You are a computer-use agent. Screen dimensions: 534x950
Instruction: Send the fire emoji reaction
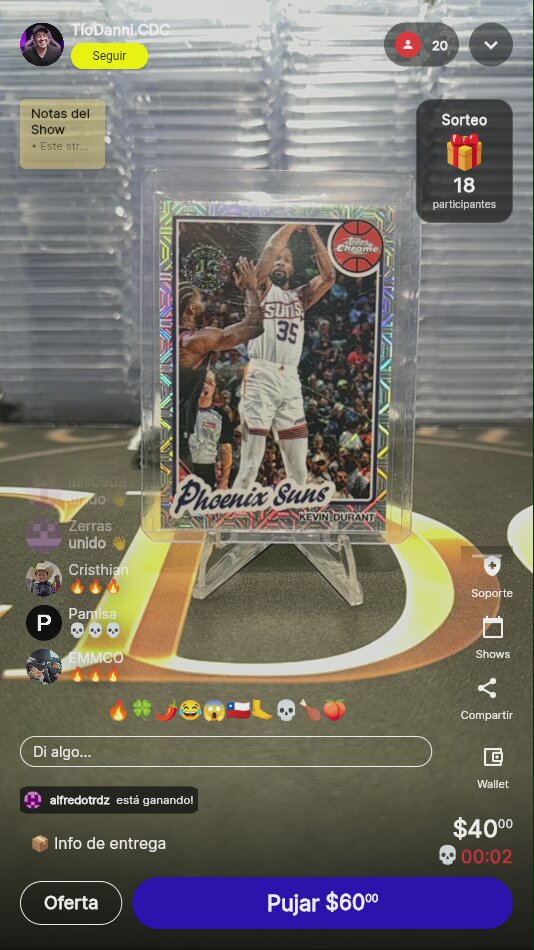[119, 710]
